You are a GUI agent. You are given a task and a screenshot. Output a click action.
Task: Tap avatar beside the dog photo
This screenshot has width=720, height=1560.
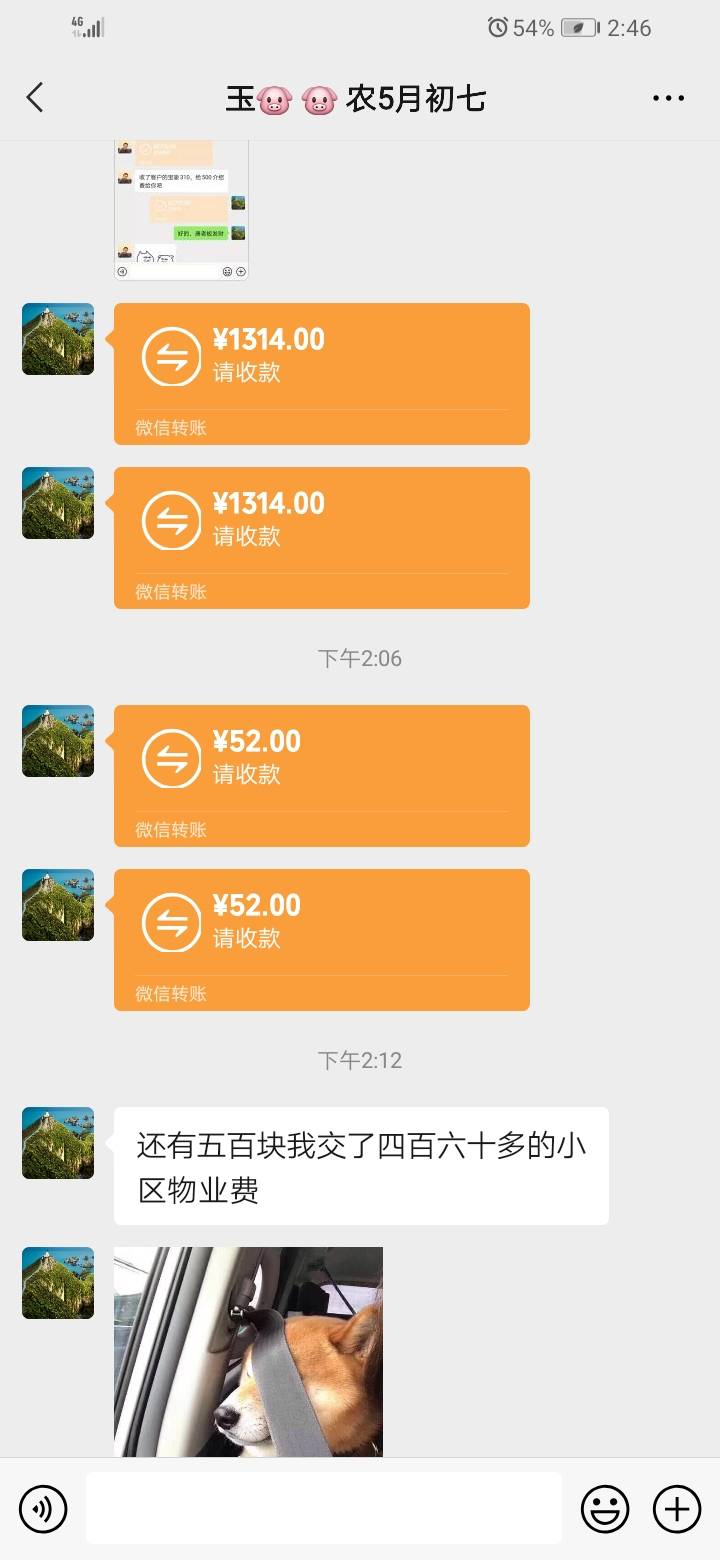click(57, 1283)
